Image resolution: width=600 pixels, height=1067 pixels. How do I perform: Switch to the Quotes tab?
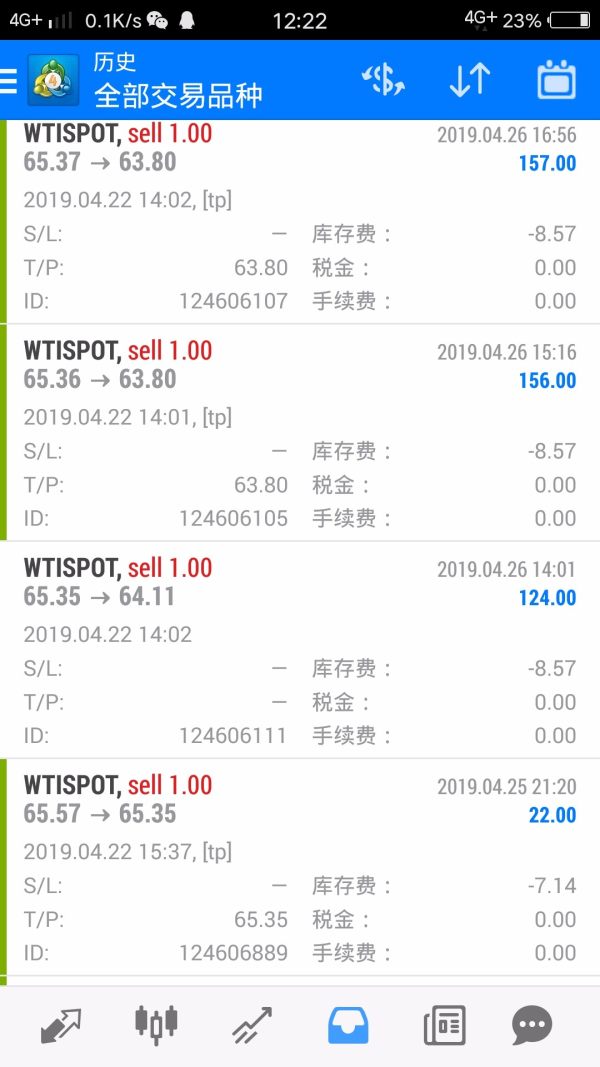61,1025
